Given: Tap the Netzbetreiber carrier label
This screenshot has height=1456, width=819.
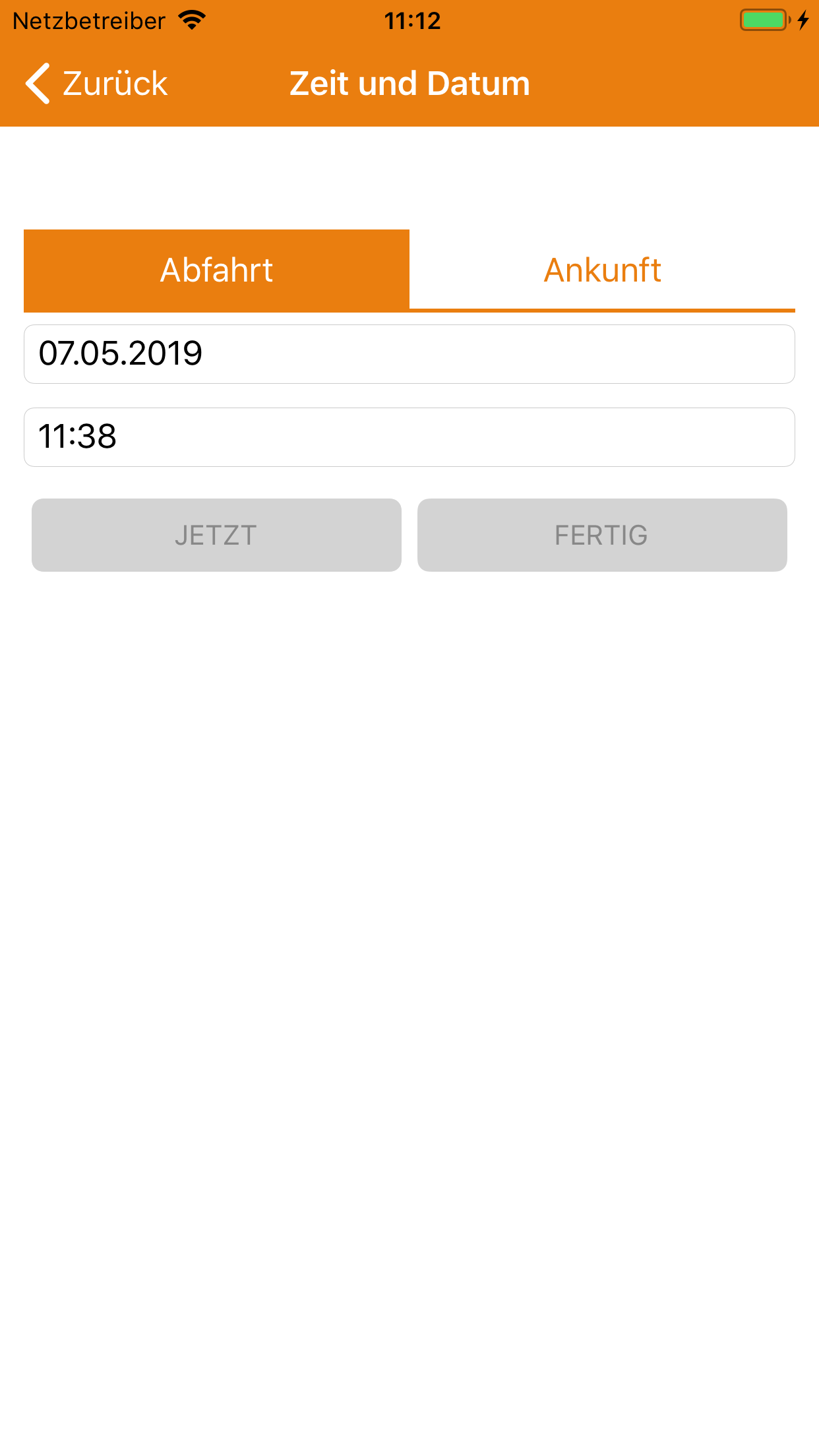Looking at the screenshot, I should point(88,20).
